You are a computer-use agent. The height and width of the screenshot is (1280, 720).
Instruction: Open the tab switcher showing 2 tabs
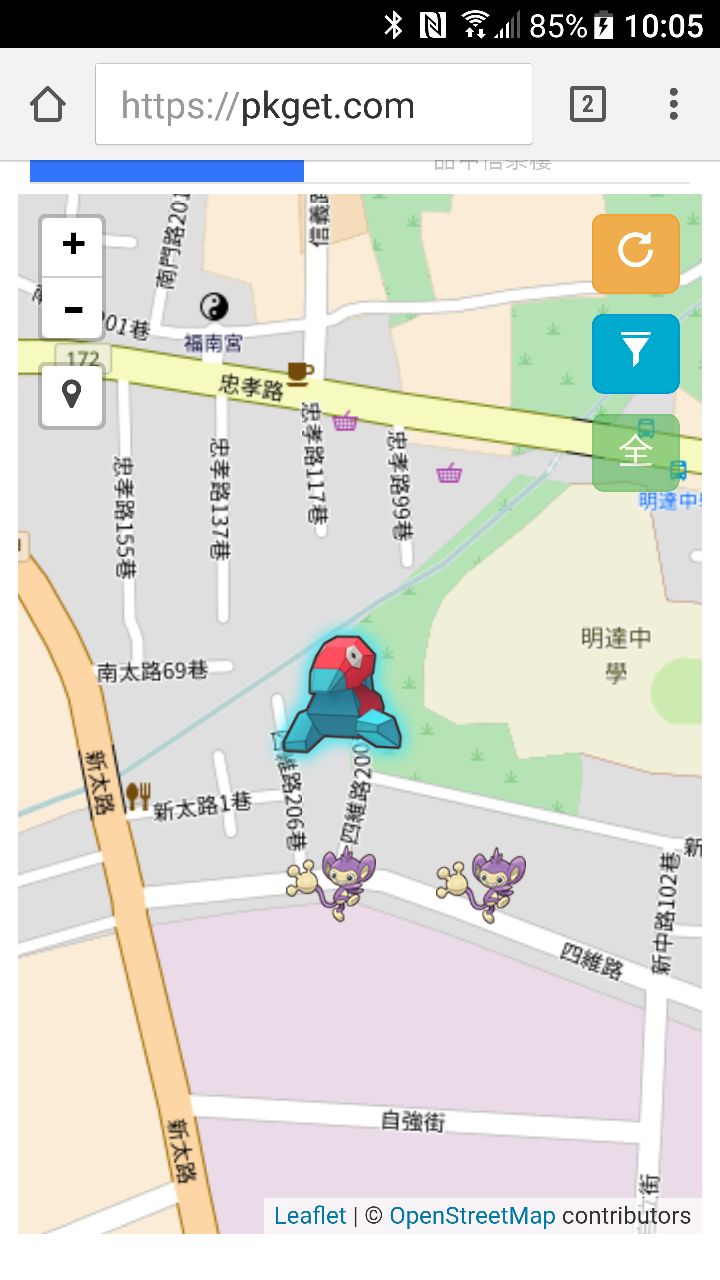pyautogui.click(x=587, y=104)
